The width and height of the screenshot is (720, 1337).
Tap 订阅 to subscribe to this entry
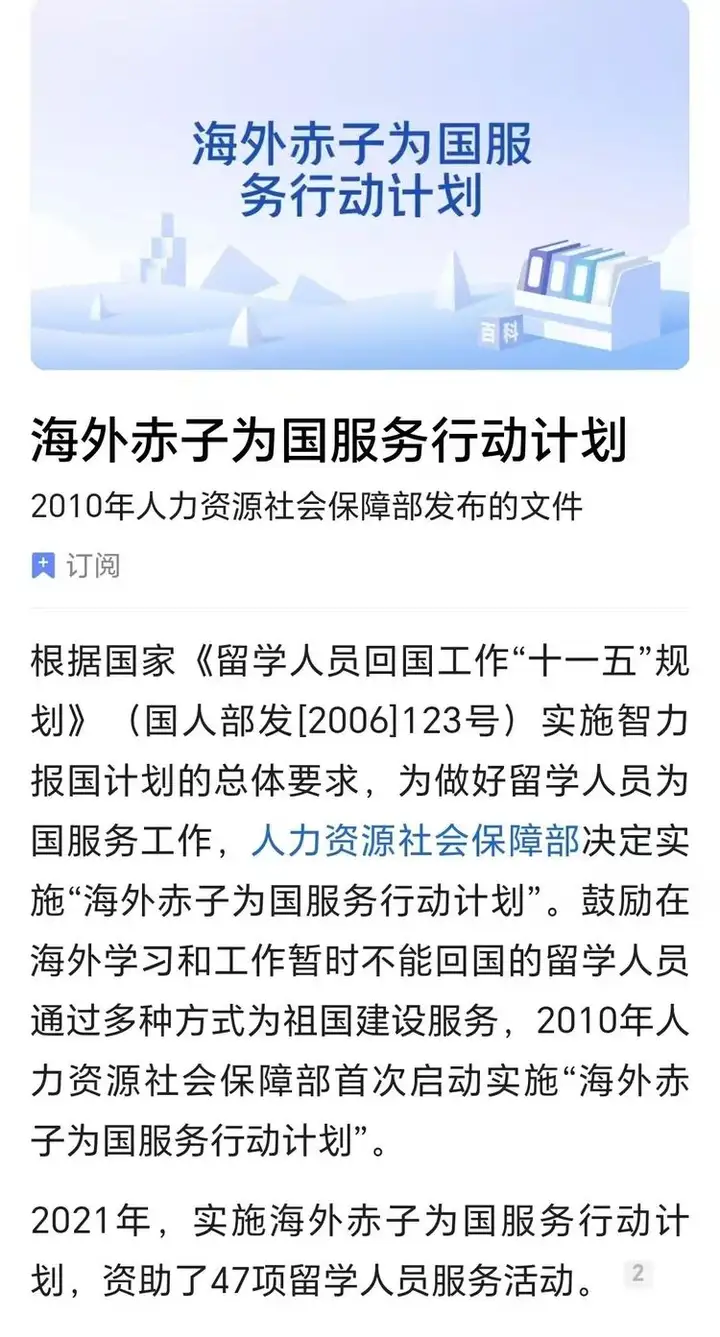(76, 566)
